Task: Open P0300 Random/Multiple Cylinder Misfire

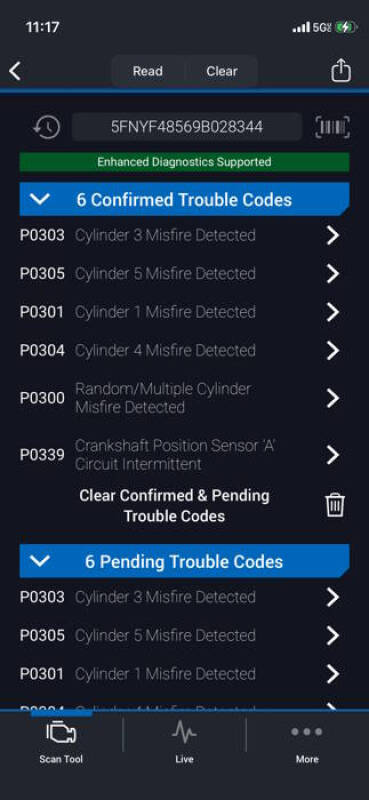Action: point(184,398)
